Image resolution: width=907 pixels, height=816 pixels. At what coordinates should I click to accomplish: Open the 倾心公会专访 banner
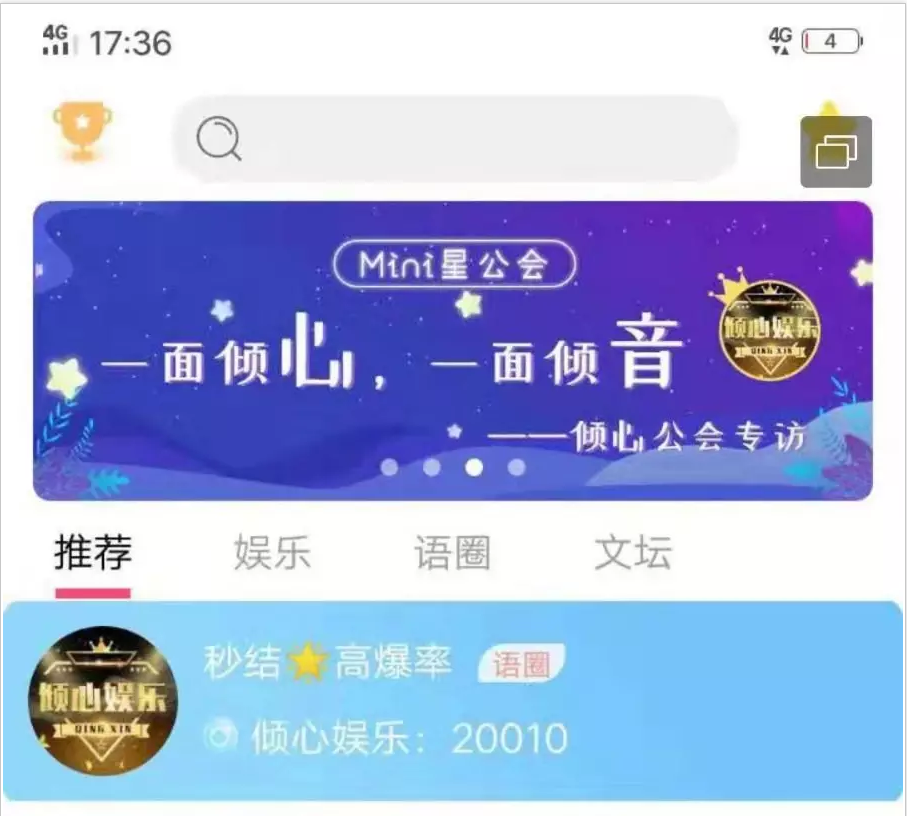pyautogui.click(x=452, y=350)
